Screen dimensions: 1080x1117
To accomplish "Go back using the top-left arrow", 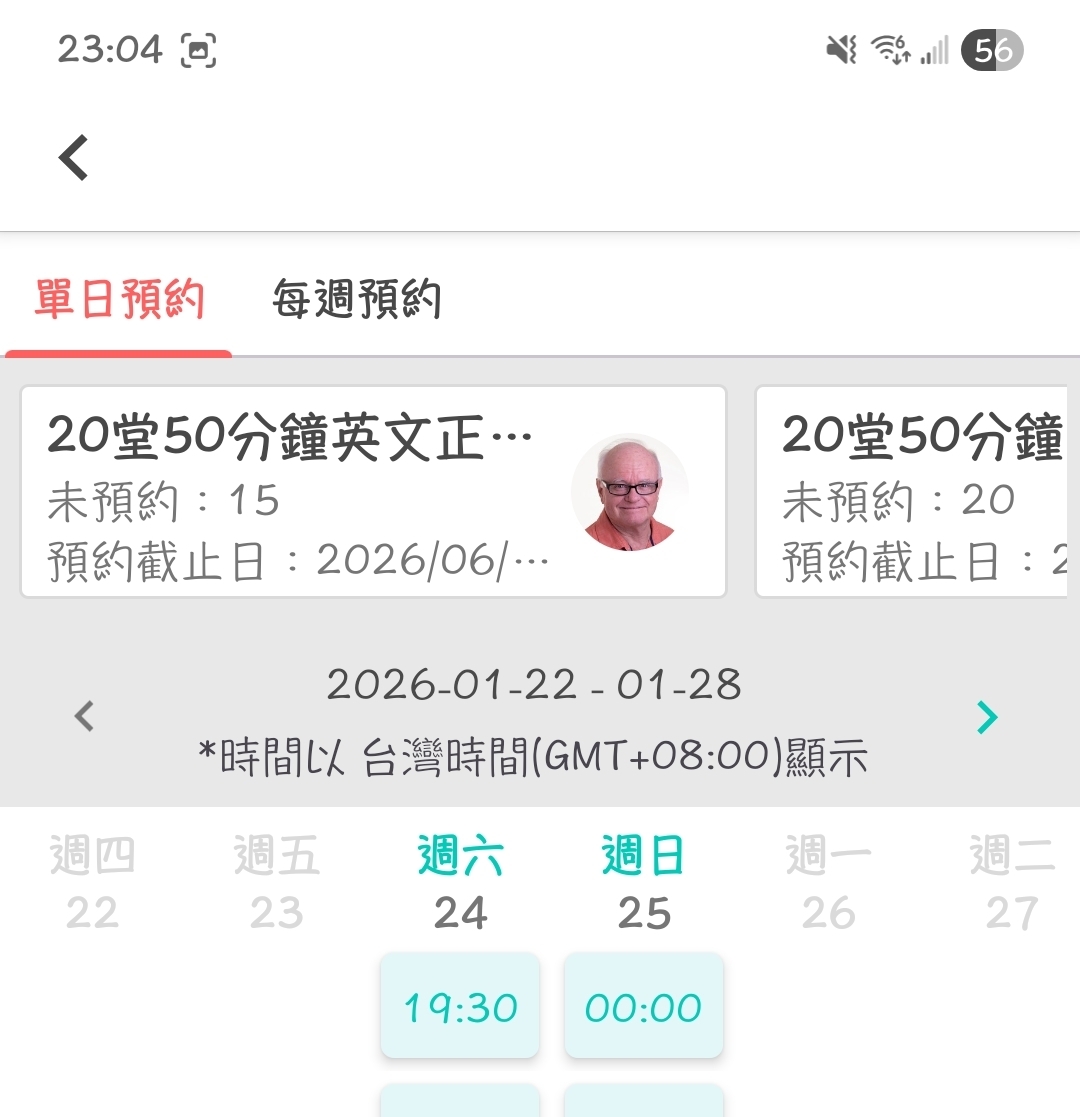I will click(x=73, y=158).
